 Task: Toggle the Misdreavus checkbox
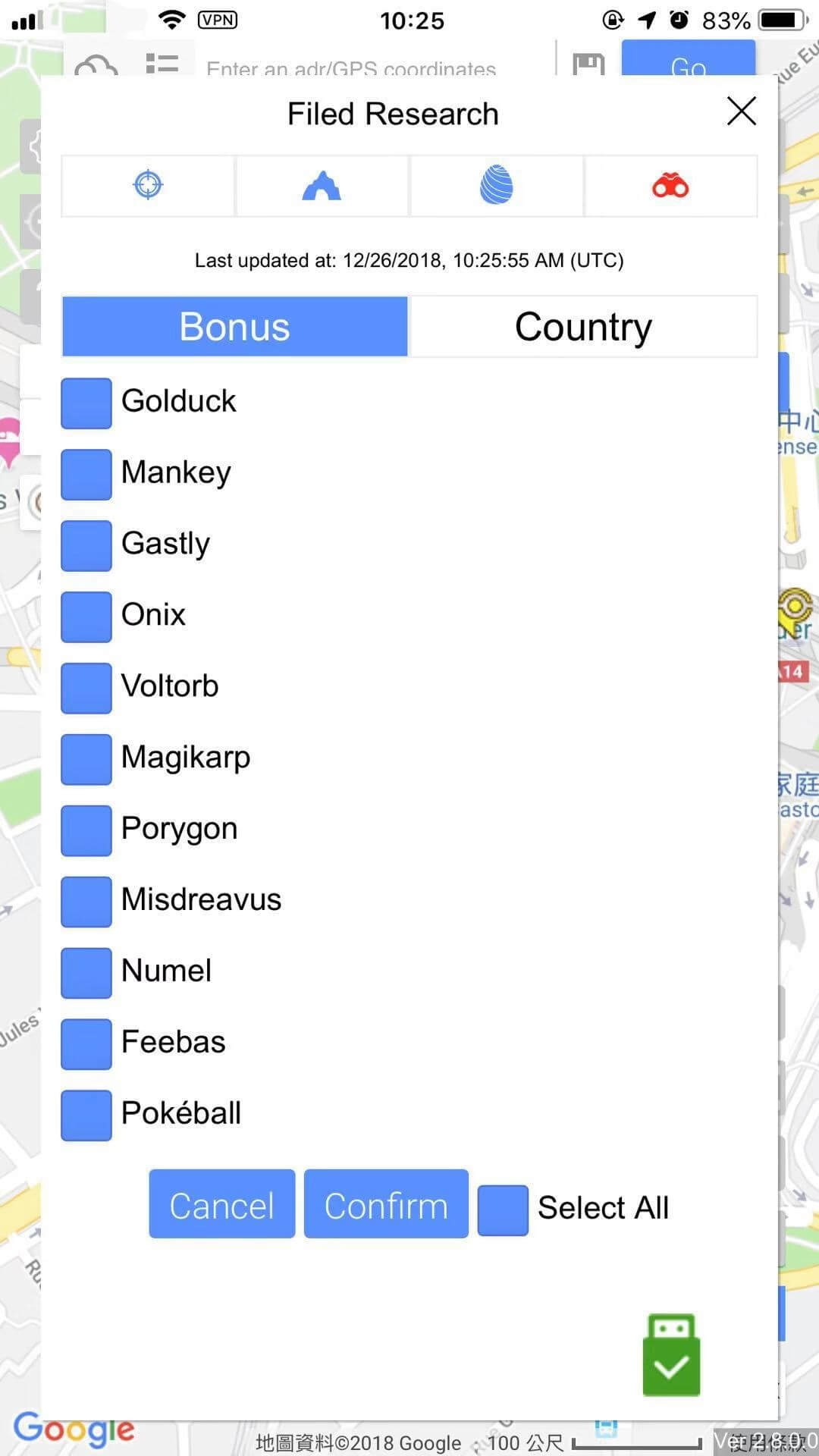click(x=86, y=902)
